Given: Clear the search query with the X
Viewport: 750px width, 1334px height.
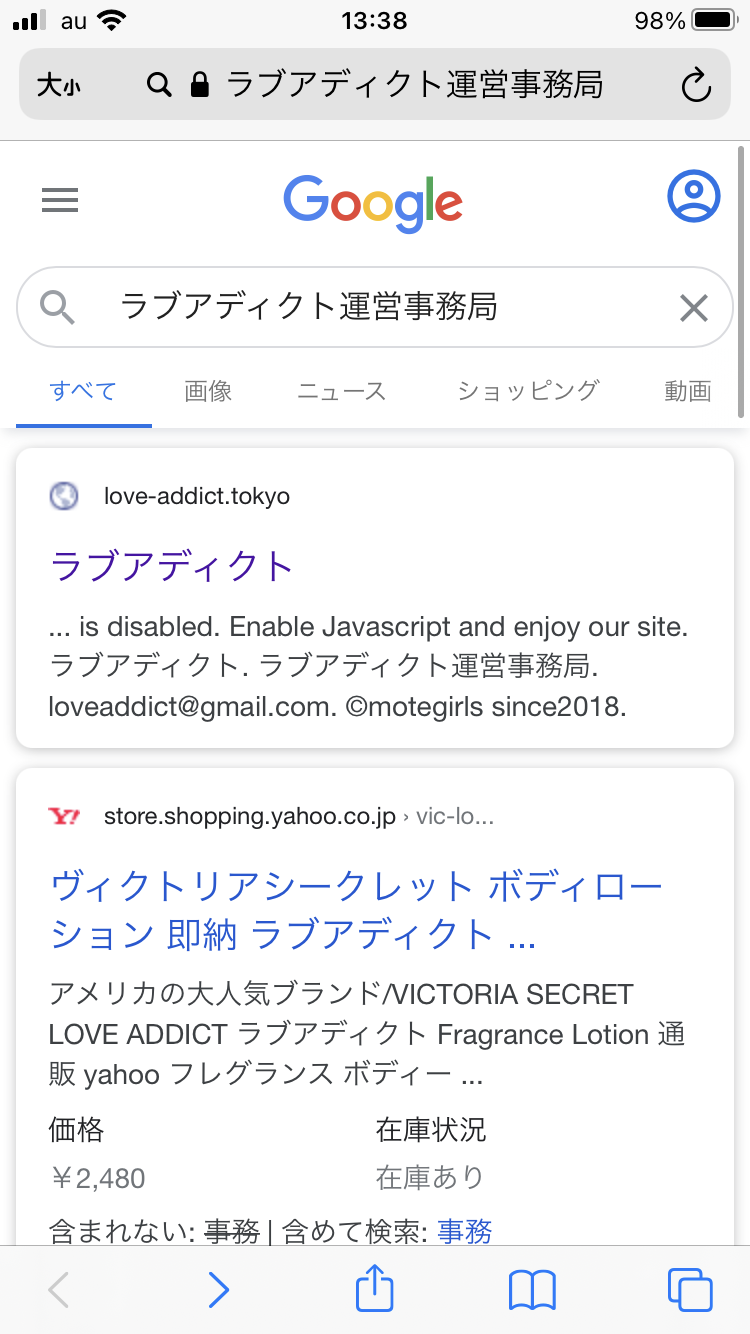Looking at the screenshot, I should 693,308.
